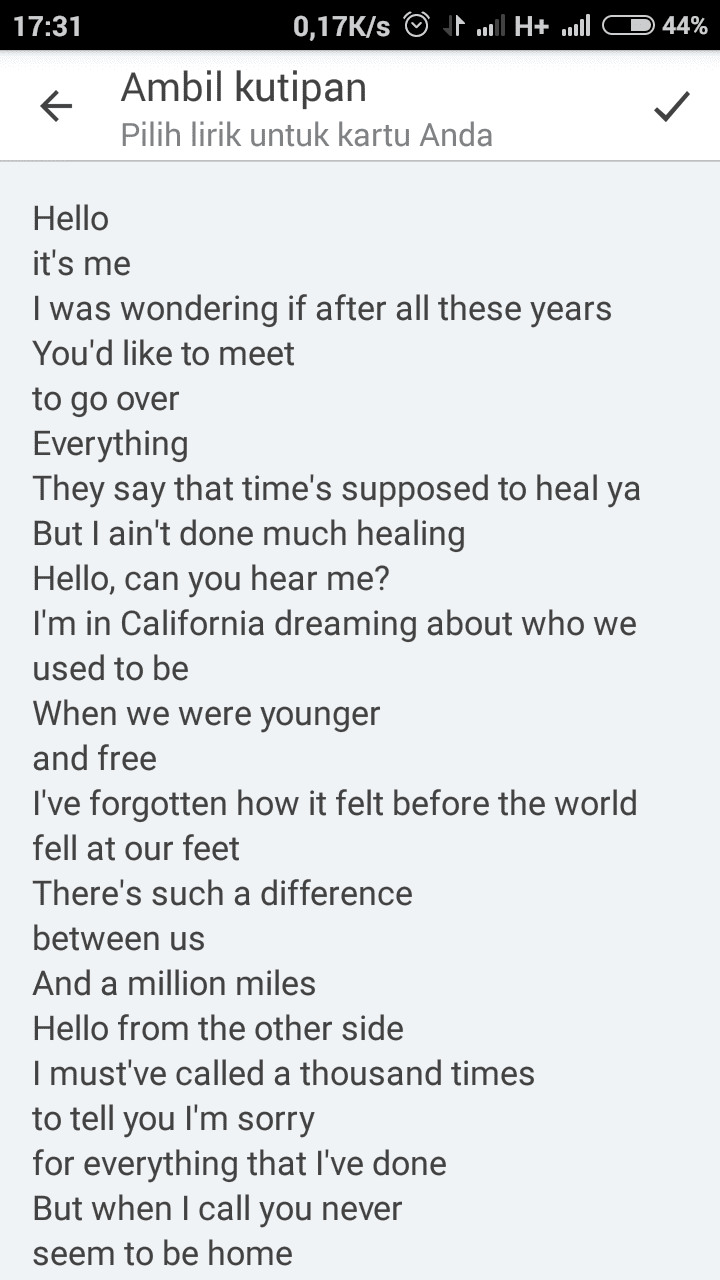Confirm selection with the checkmark icon
This screenshot has width=720, height=1280.
point(671,106)
